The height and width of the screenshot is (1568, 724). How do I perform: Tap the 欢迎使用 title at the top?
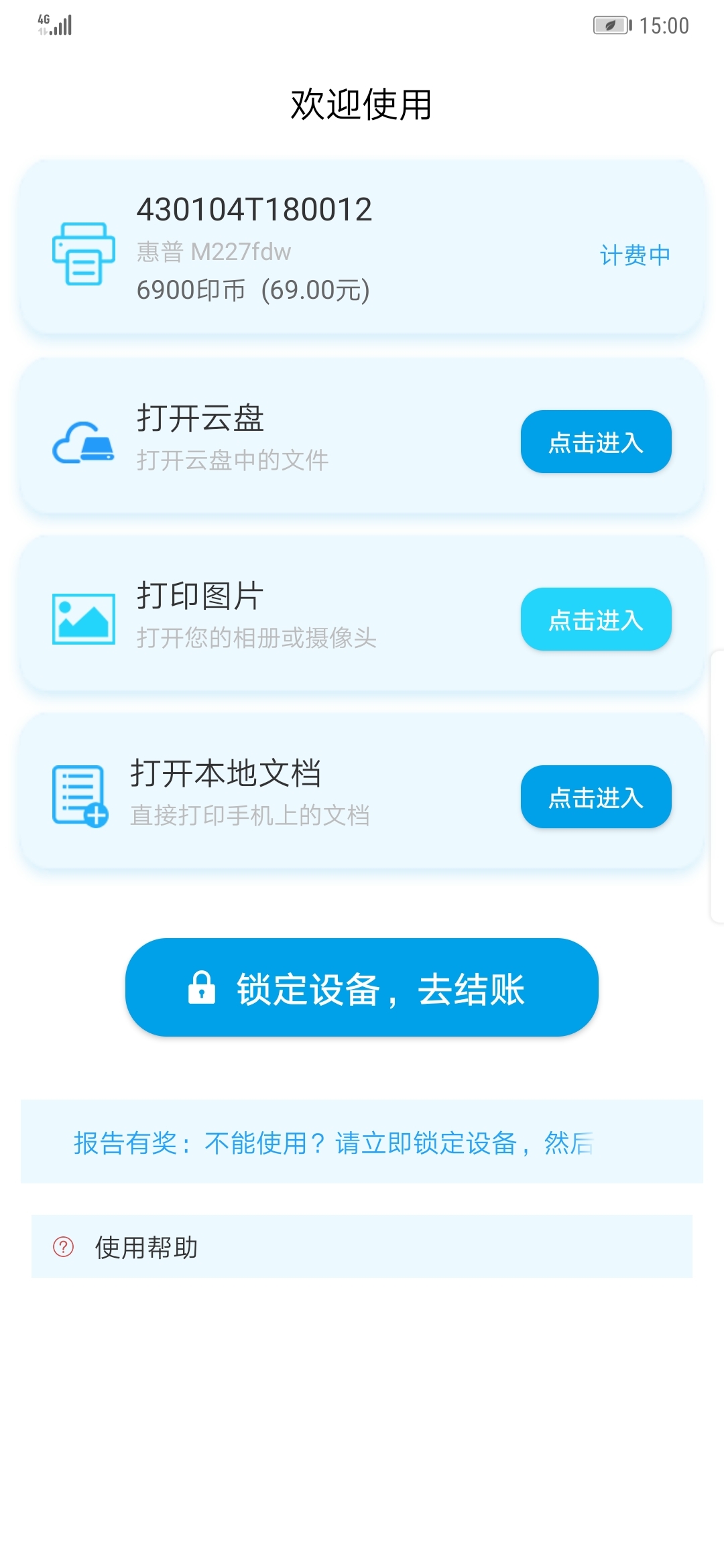coord(362,102)
